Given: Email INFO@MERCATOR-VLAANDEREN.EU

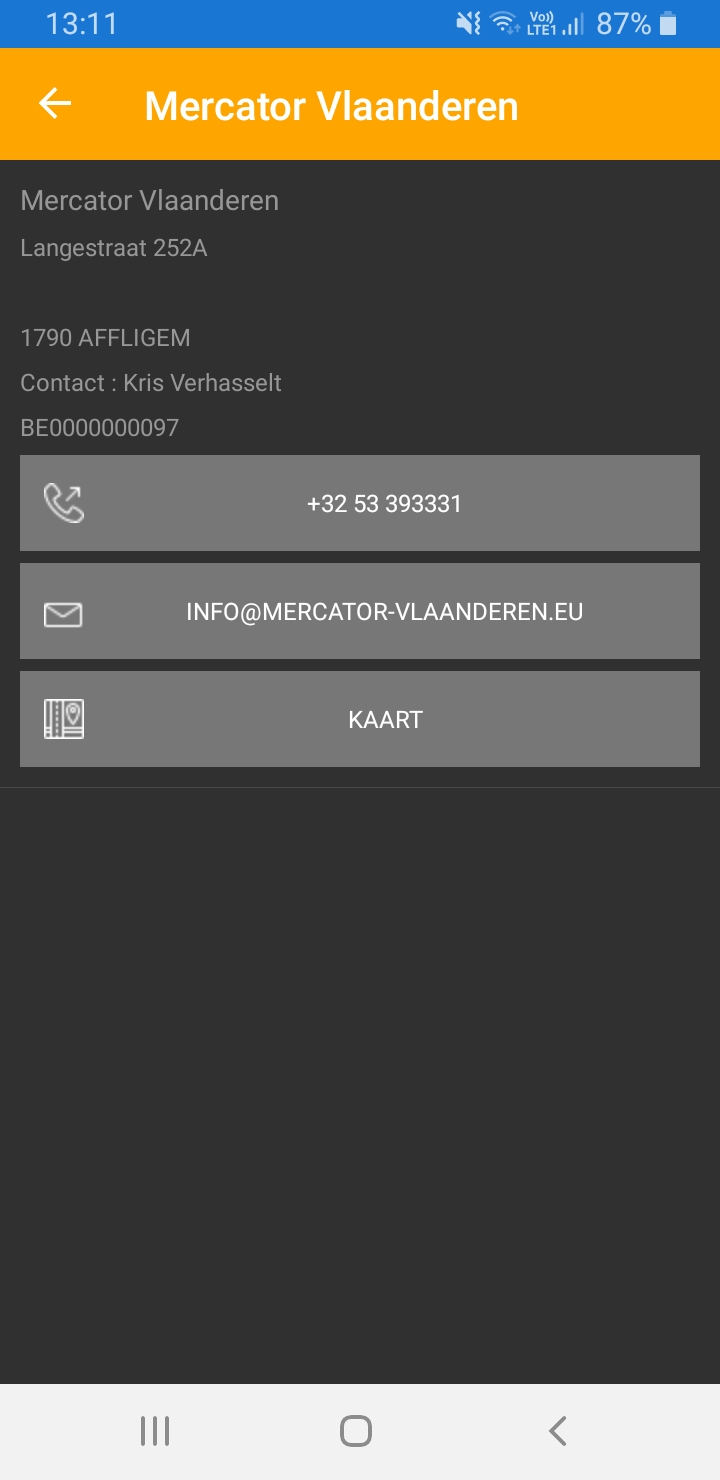Looking at the screenshot, I should (360, 611).
